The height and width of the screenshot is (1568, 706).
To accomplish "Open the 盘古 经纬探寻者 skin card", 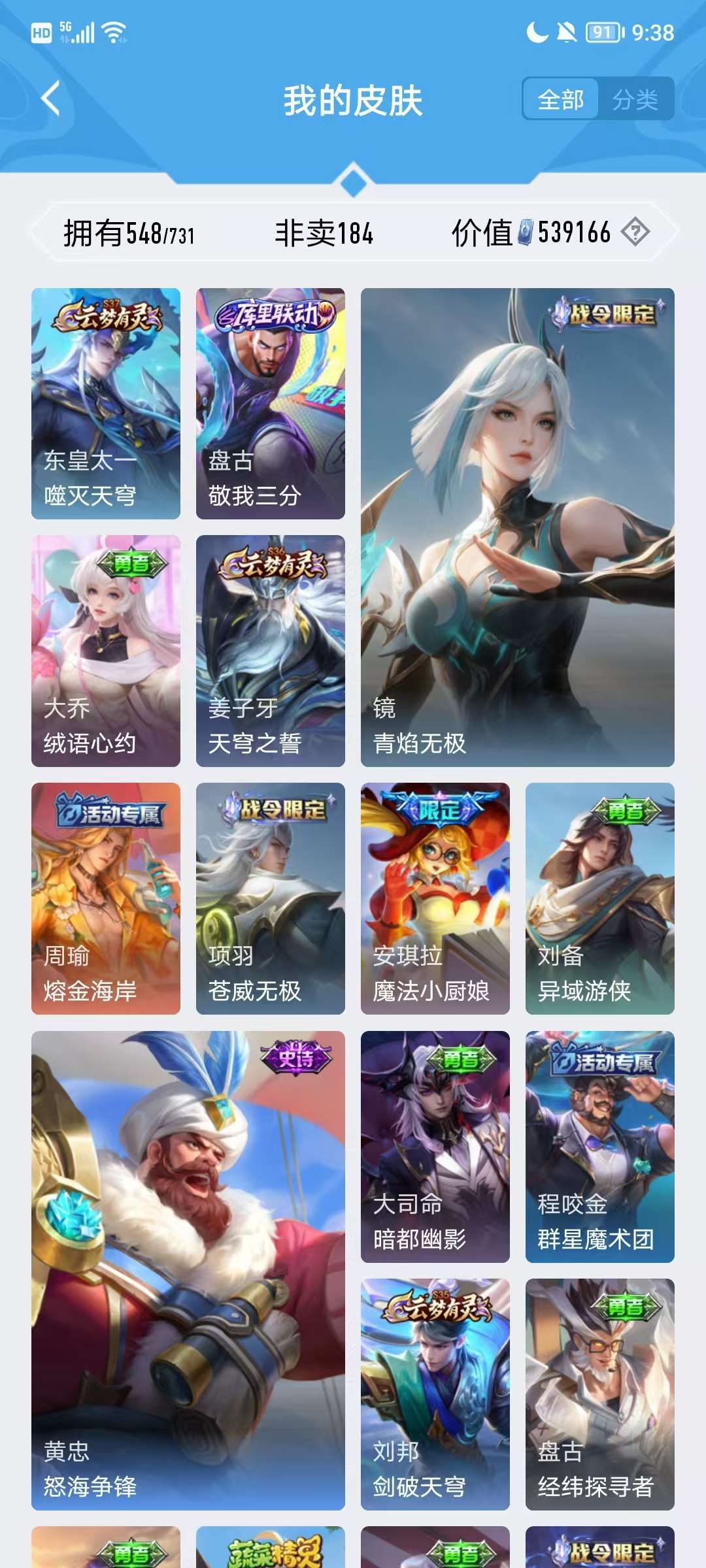I will click(599, 1394).
